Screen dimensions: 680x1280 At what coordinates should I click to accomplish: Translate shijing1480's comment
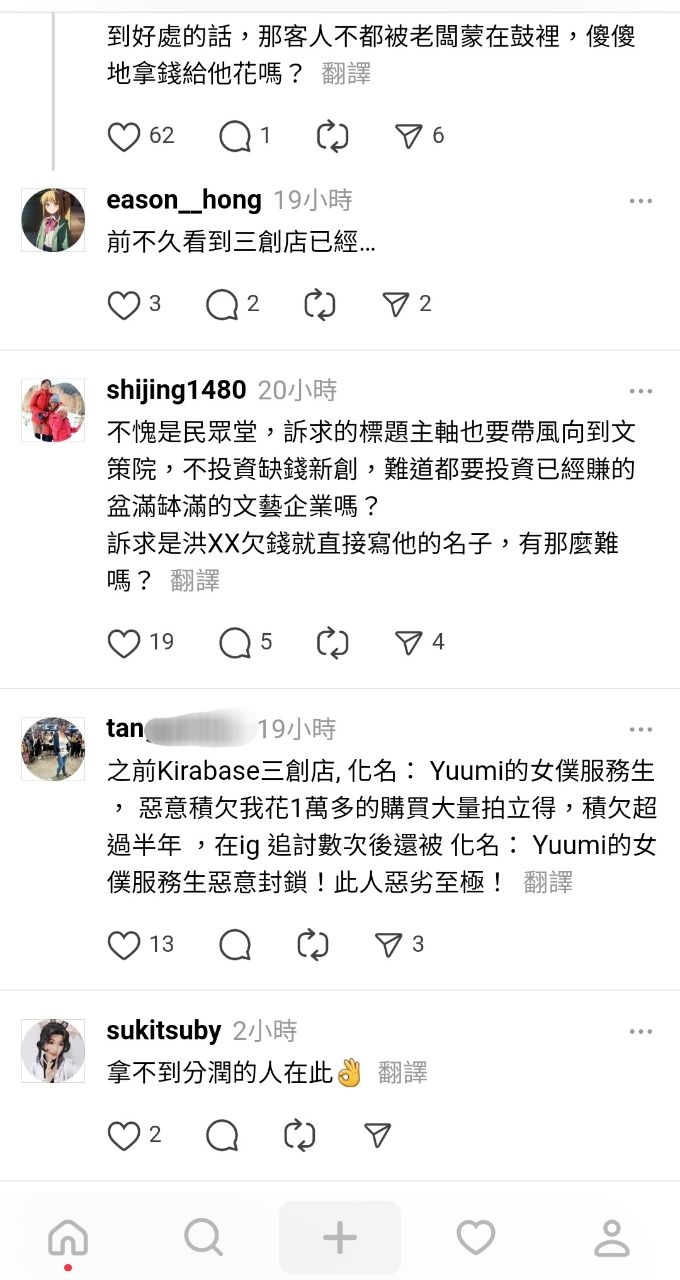pos(195,580)
